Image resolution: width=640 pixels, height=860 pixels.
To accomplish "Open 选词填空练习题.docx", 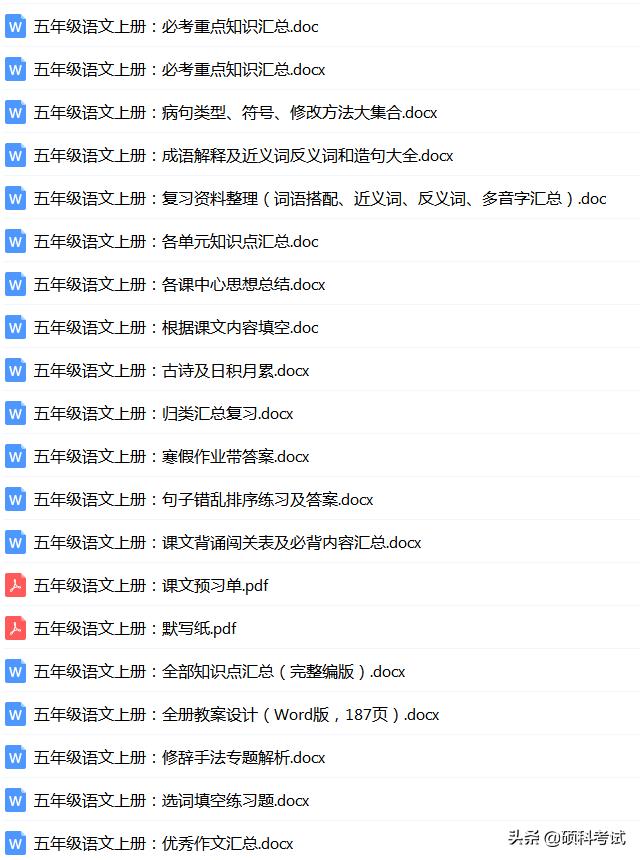I will [172, 801].
